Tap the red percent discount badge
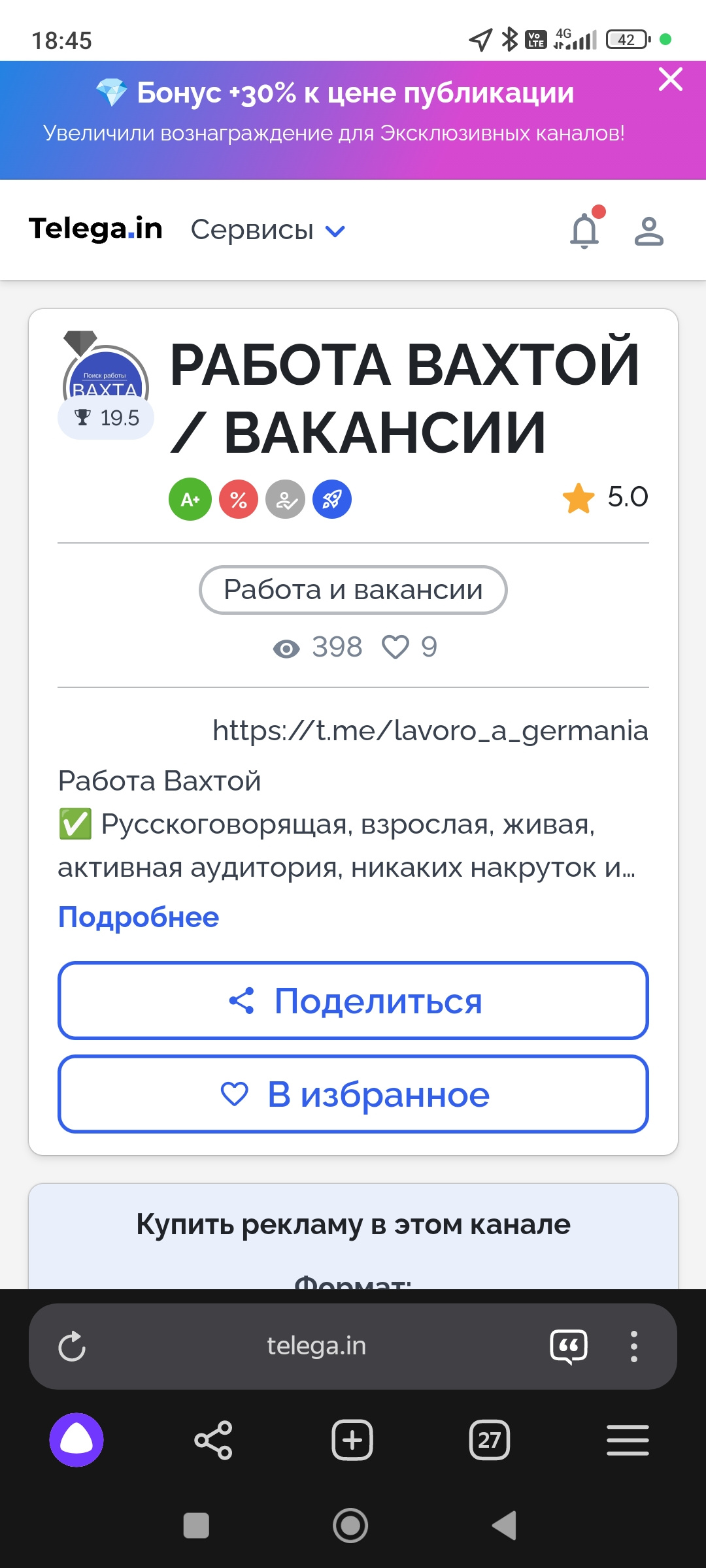 [x=239, y=499]
